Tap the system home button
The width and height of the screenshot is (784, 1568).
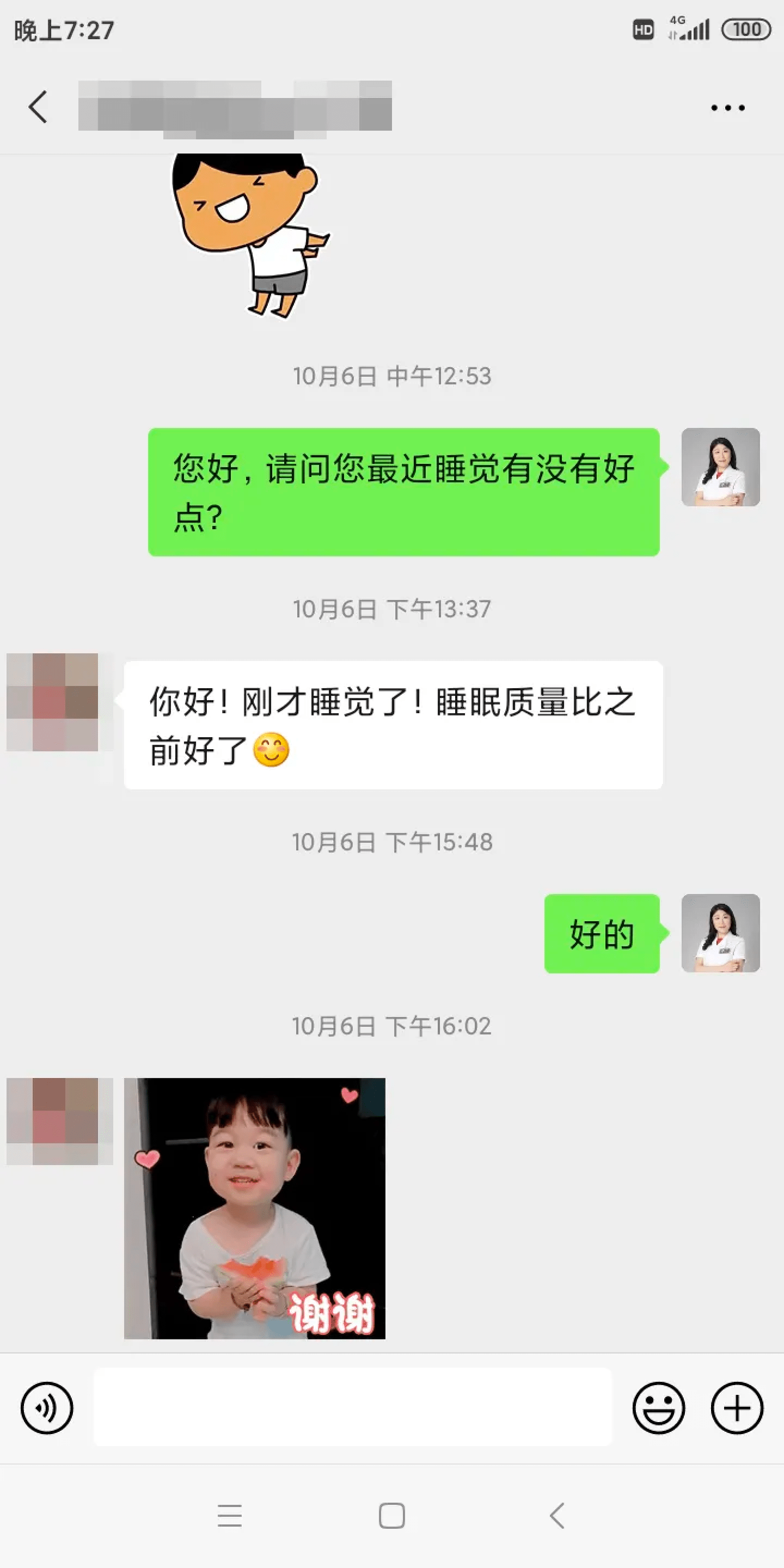coord(391,1515)
